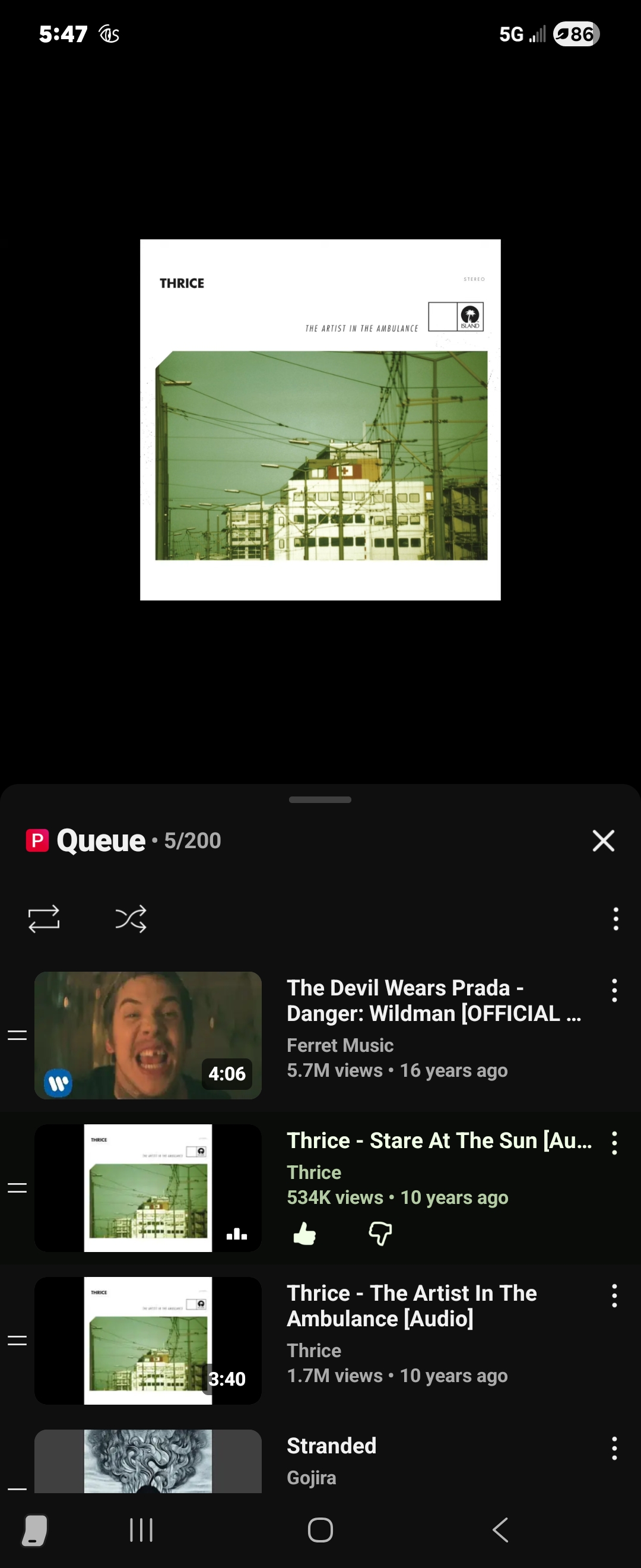Close the Queue panel

(x=603, y=840)
